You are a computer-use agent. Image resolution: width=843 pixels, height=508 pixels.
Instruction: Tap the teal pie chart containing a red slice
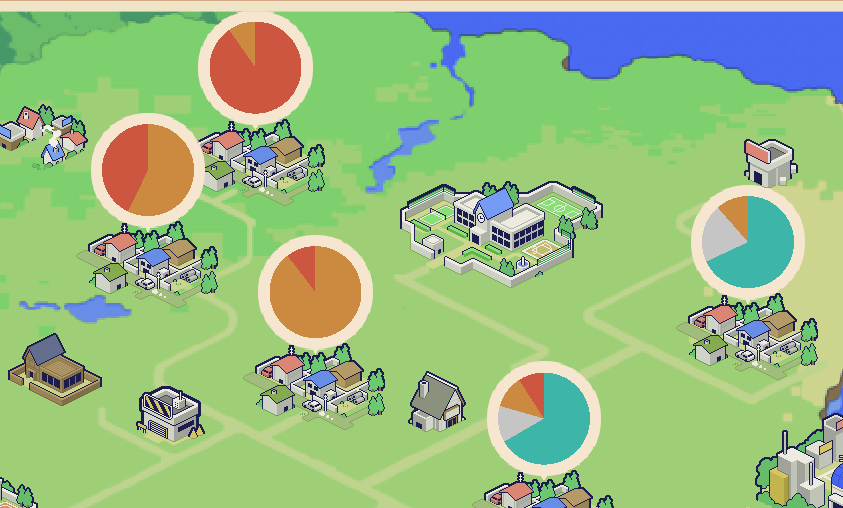(x=543, y=419)
